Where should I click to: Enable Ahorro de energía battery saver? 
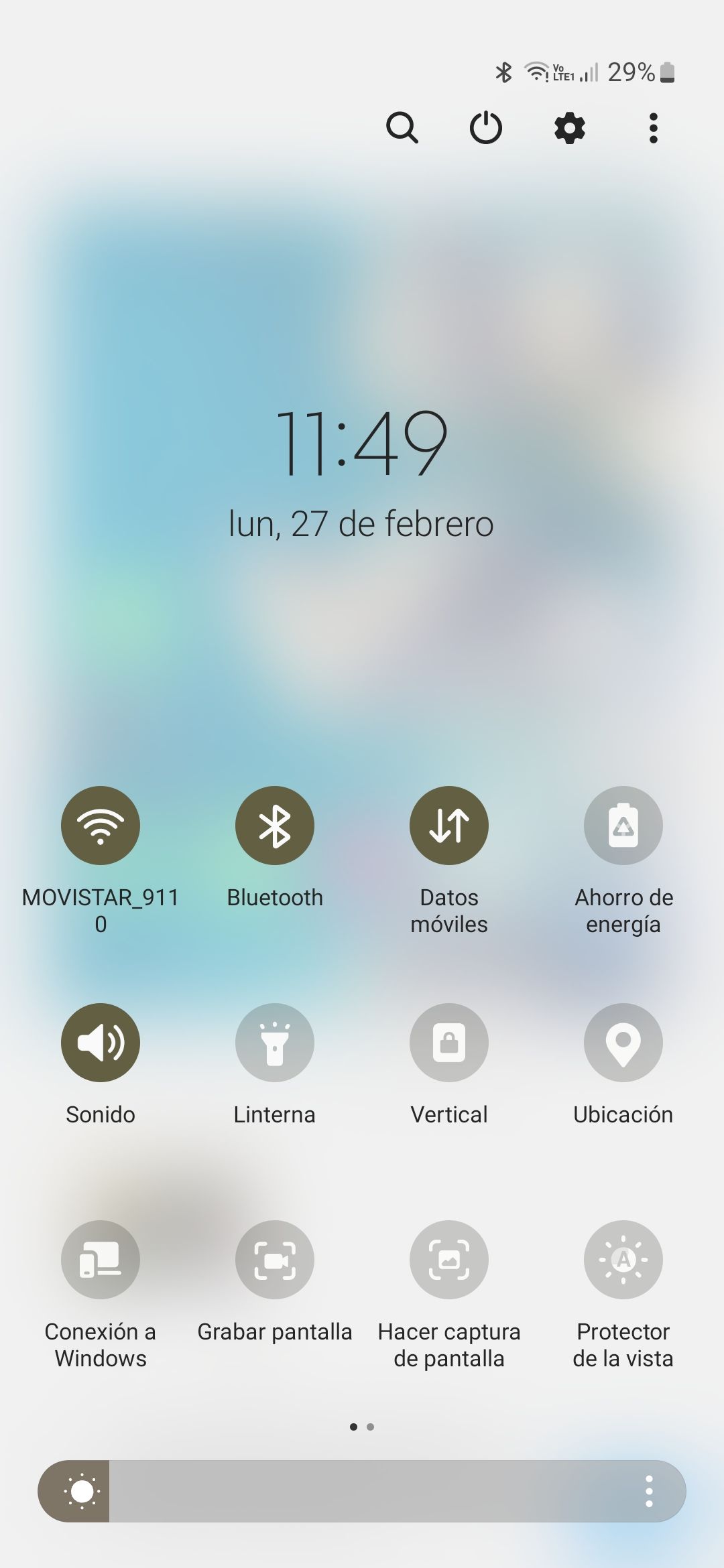tap(623, 825)
